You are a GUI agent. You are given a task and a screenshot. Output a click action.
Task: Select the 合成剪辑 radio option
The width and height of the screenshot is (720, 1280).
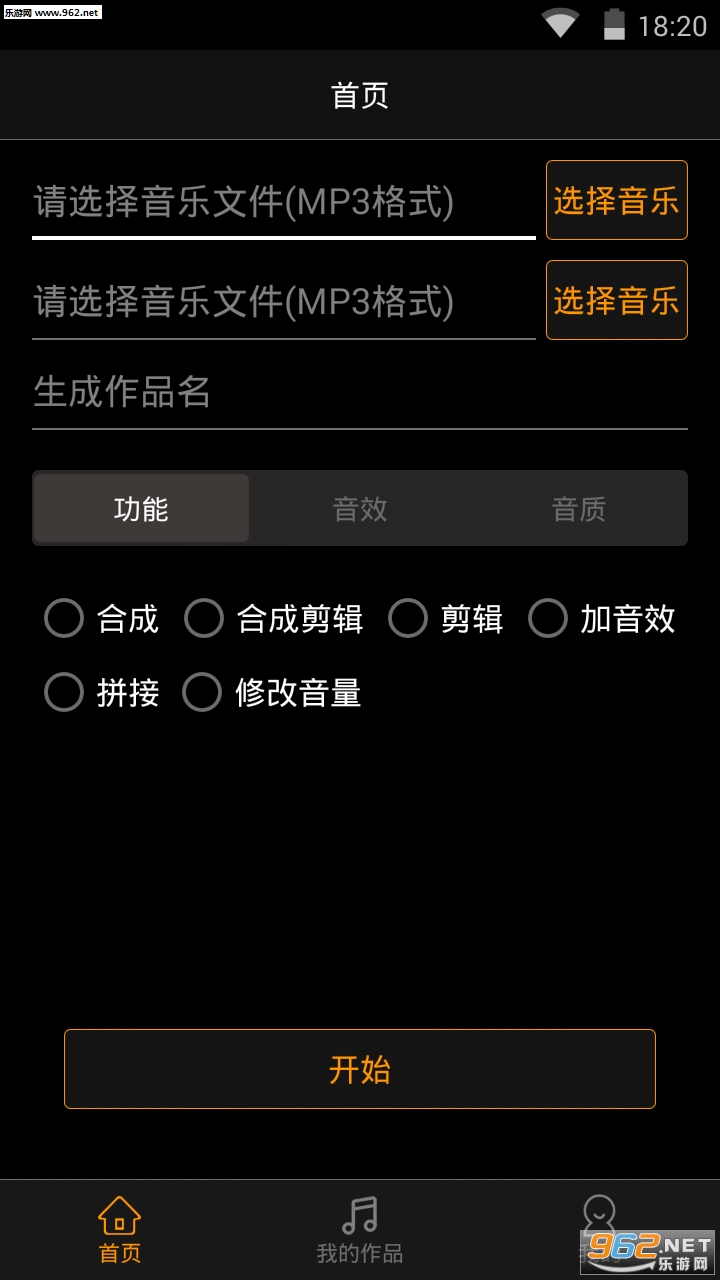tap(204, 619)
